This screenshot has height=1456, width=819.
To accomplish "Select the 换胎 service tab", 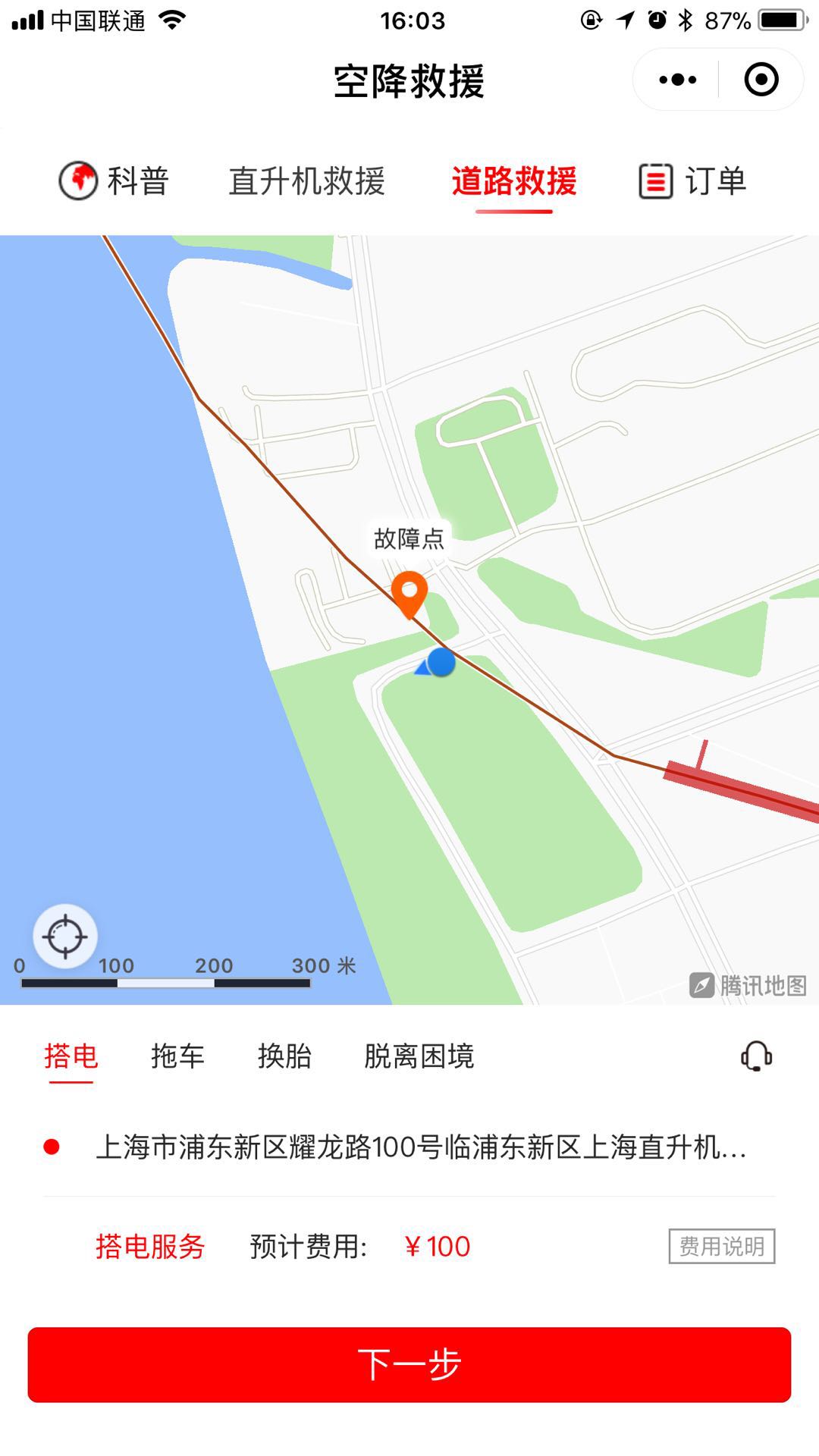I will [x=284, y=1056].
